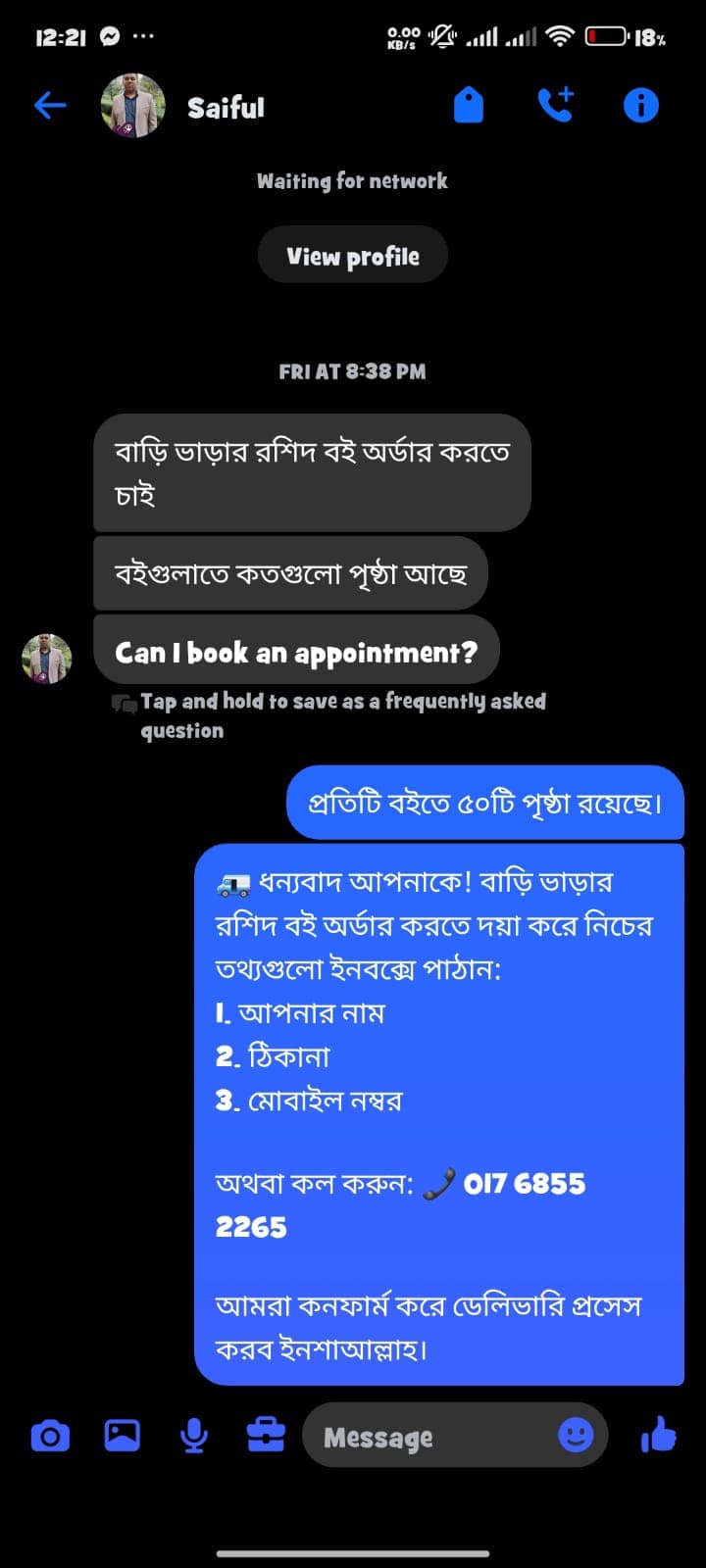Open the business tools briefcase icon

pos(266,1435)
